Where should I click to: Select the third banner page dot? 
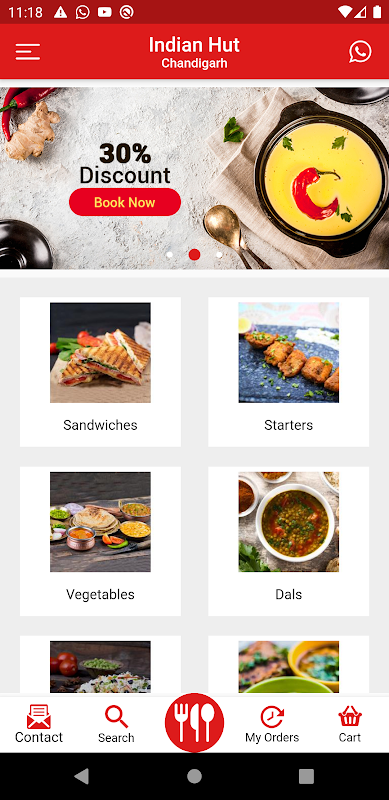coord(219,255)
